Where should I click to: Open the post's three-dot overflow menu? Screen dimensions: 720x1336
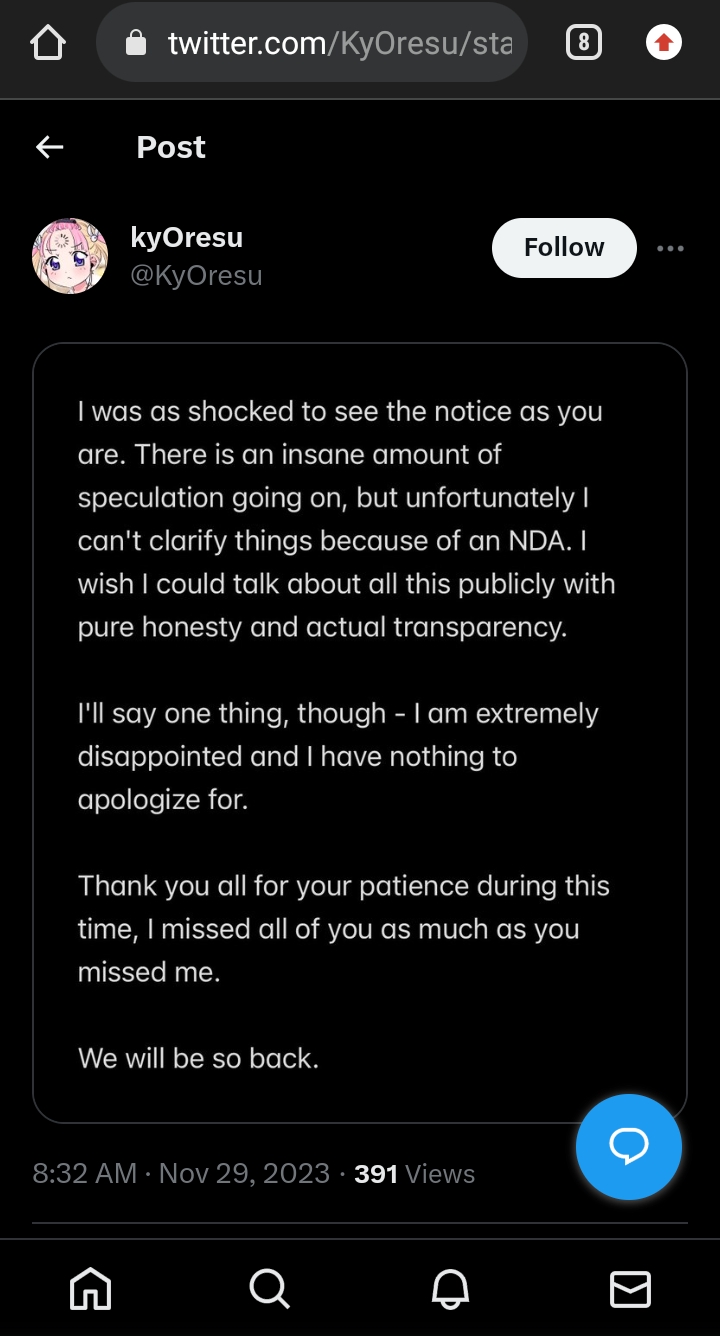coord(670,248)
